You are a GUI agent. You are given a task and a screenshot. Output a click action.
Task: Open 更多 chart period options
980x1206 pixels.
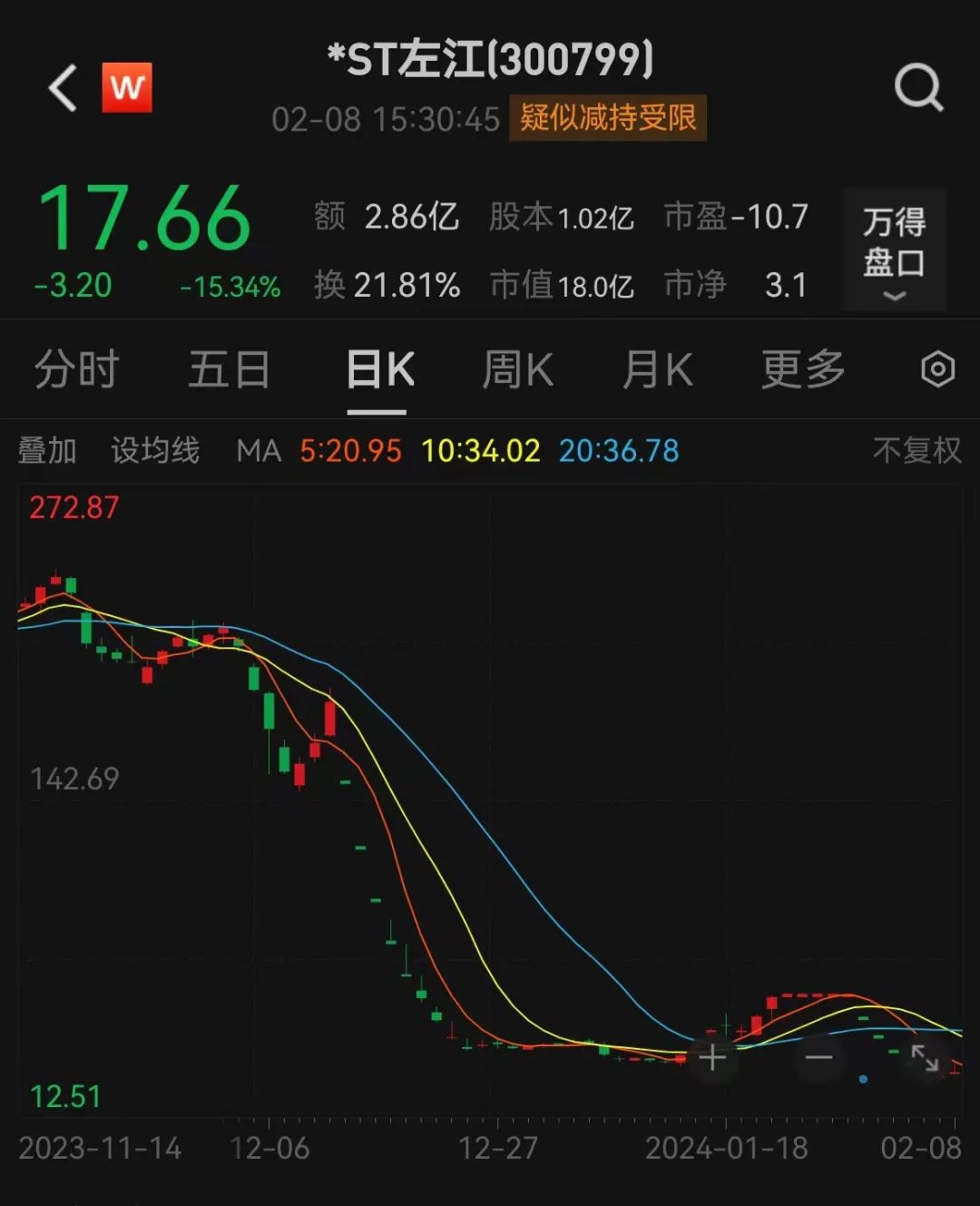pos(803,370)
